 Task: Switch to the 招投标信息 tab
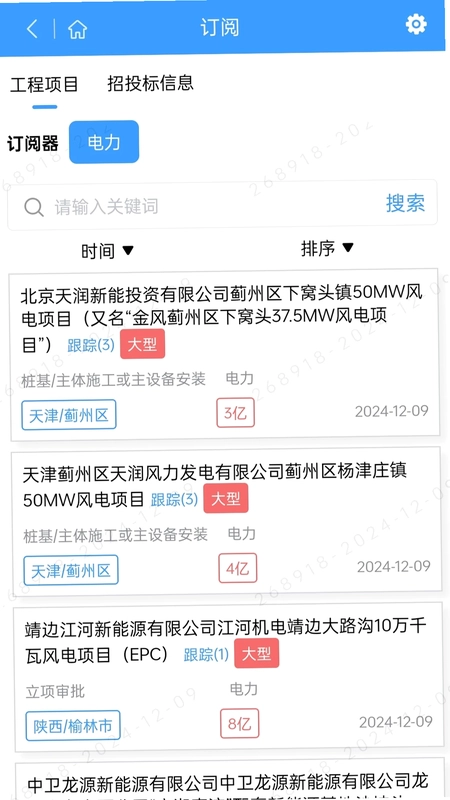pos(151,83)
